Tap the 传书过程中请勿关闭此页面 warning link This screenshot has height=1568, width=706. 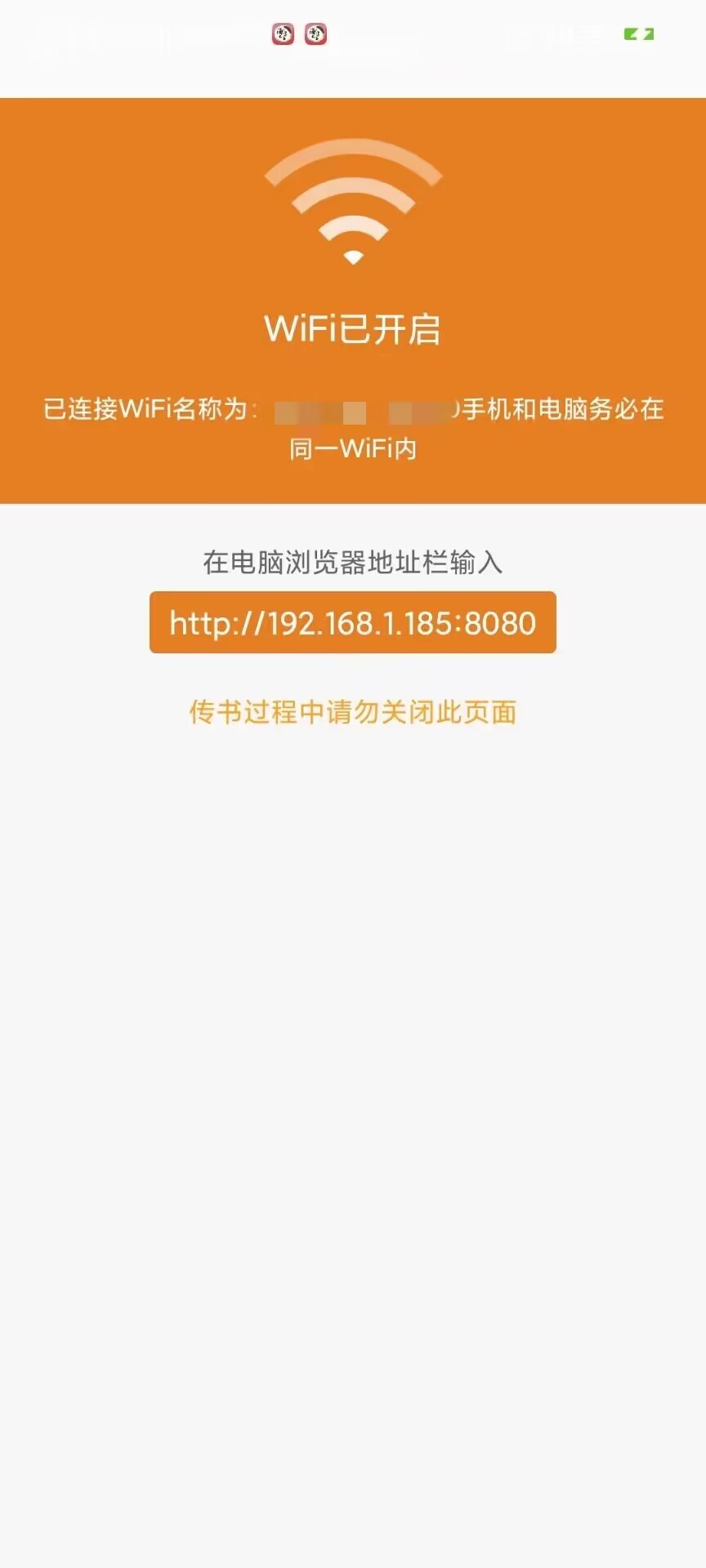[x=353, y=711]
